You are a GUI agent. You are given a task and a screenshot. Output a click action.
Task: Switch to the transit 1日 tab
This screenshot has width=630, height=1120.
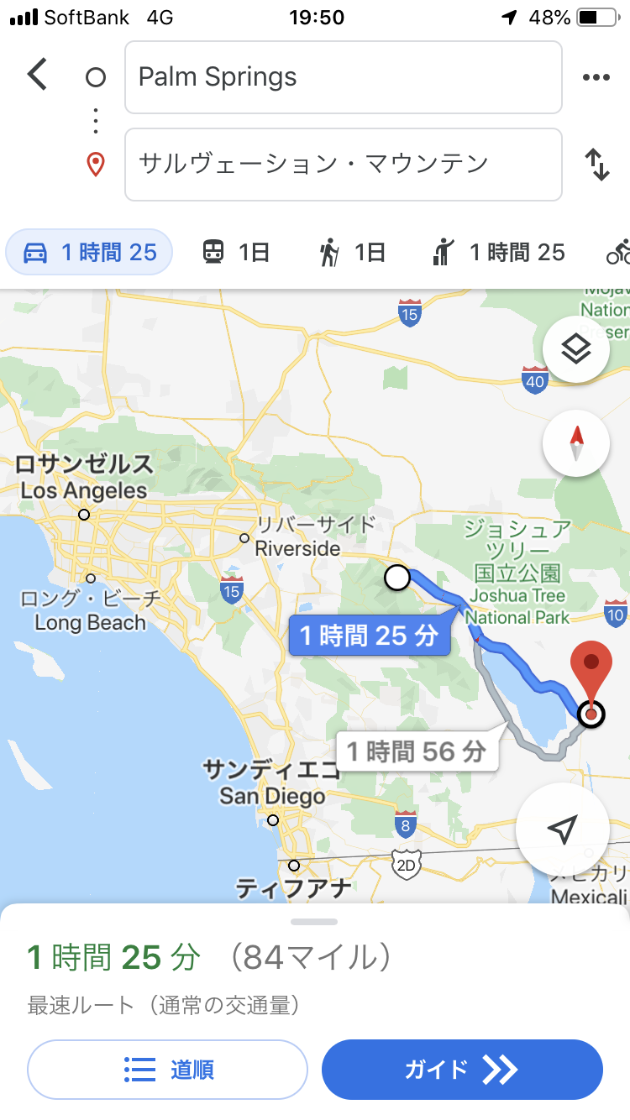click(x=235, y=253)
